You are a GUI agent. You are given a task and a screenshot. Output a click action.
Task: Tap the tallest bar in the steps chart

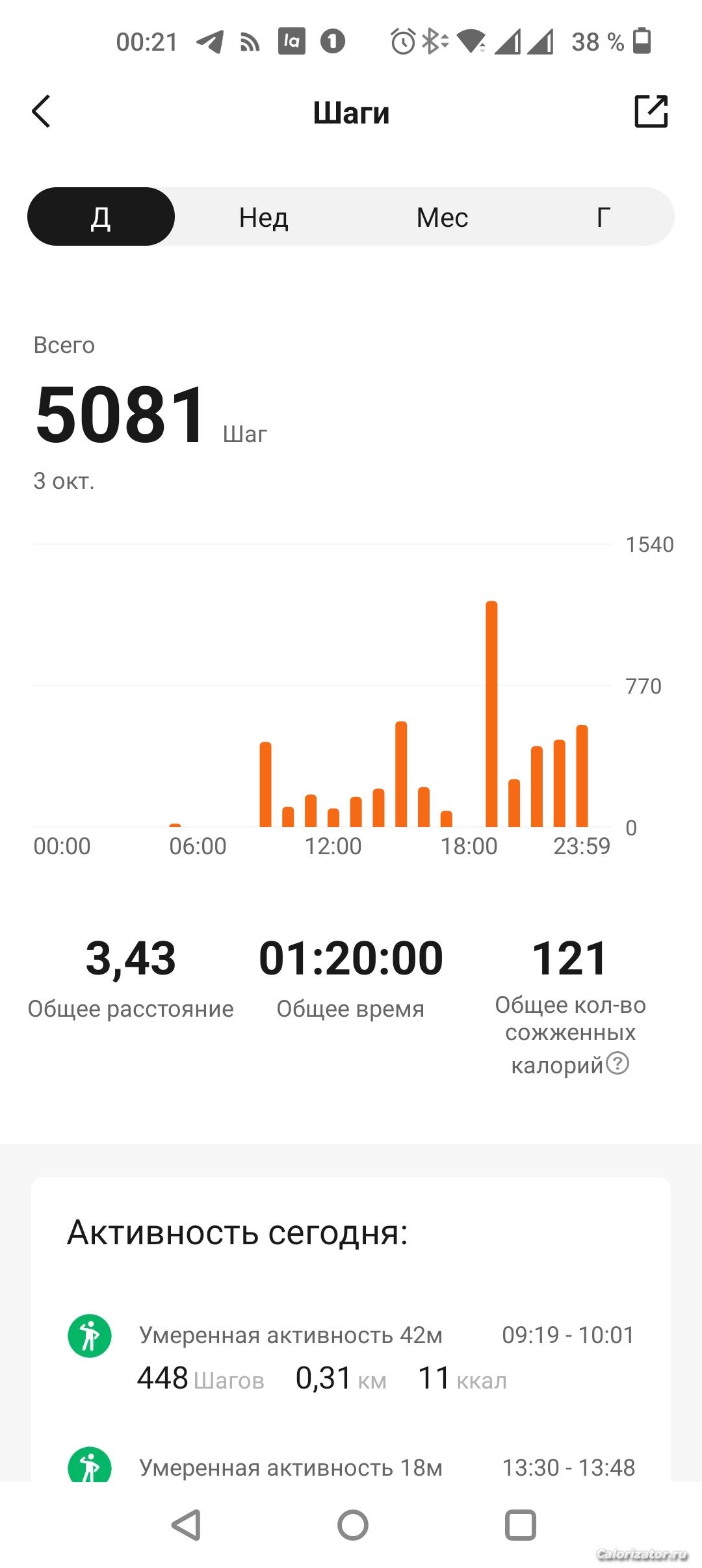click(x=491, y=714)
